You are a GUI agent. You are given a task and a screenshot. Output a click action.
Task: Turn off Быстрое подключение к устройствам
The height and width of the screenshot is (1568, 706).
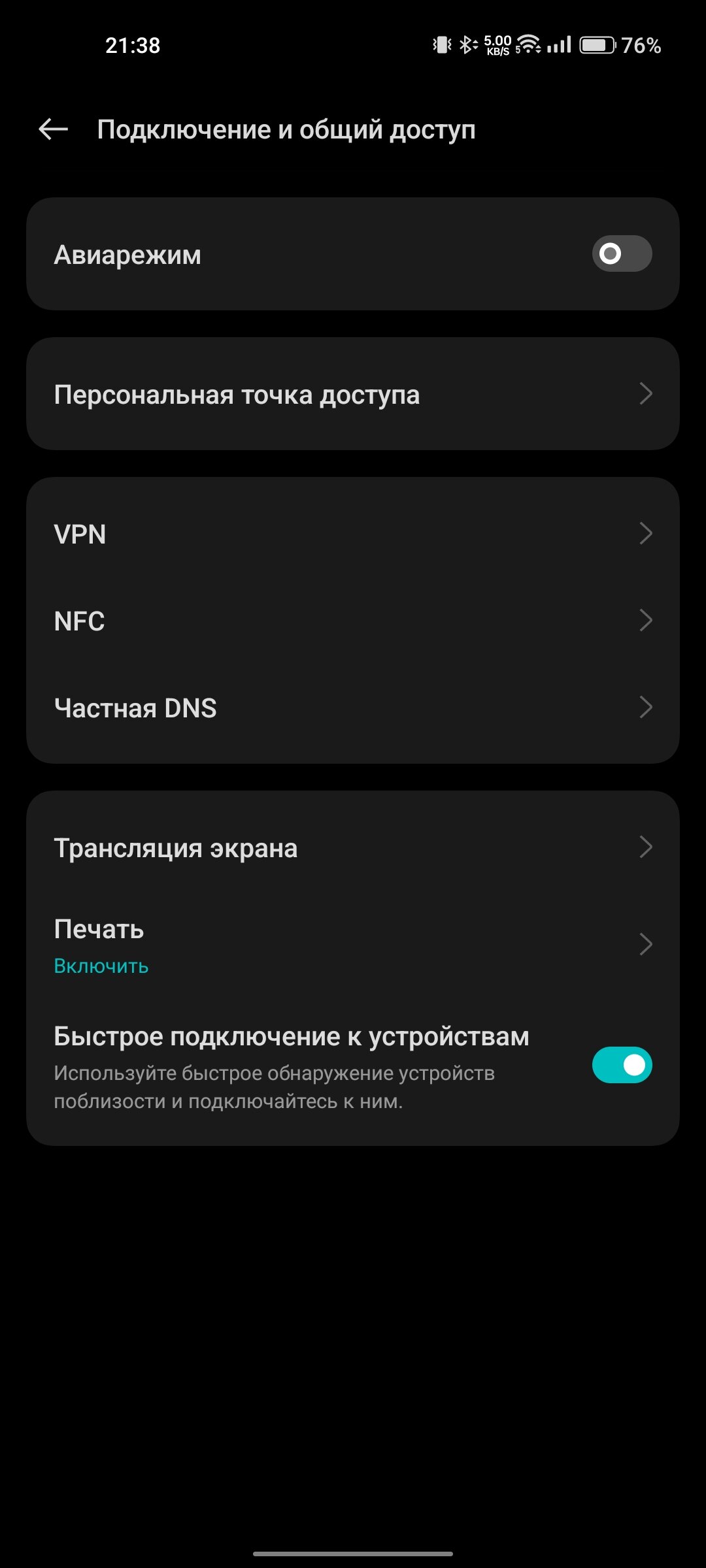(622, 1065)
